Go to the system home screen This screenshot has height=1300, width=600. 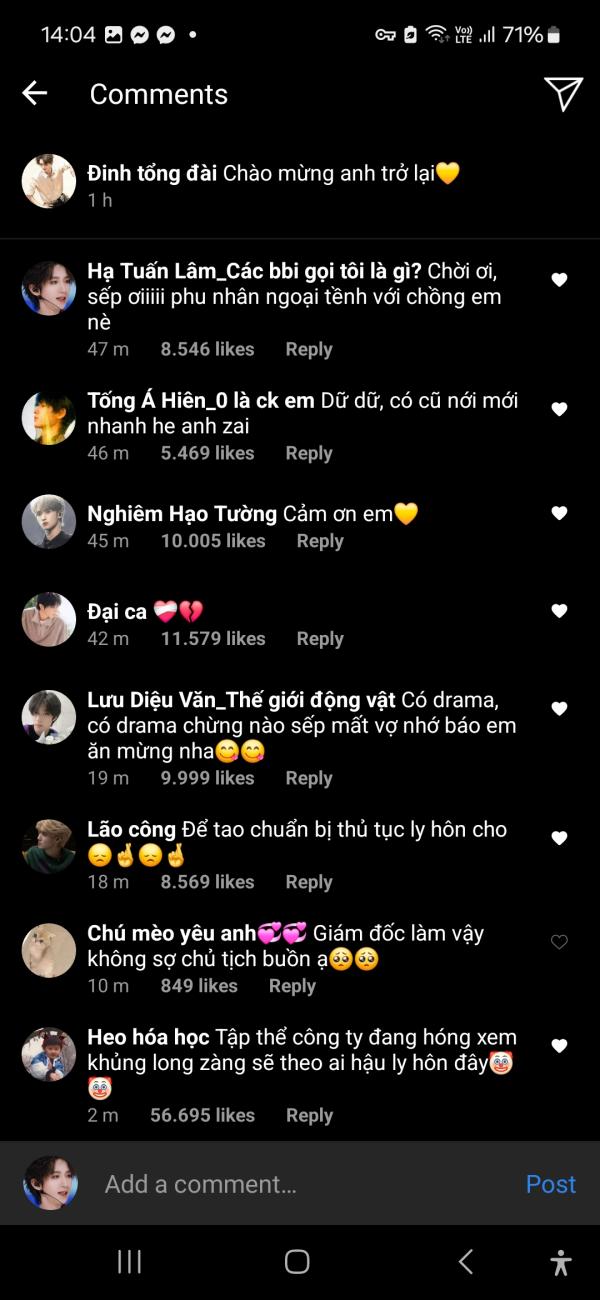(x=297, y=1262)
